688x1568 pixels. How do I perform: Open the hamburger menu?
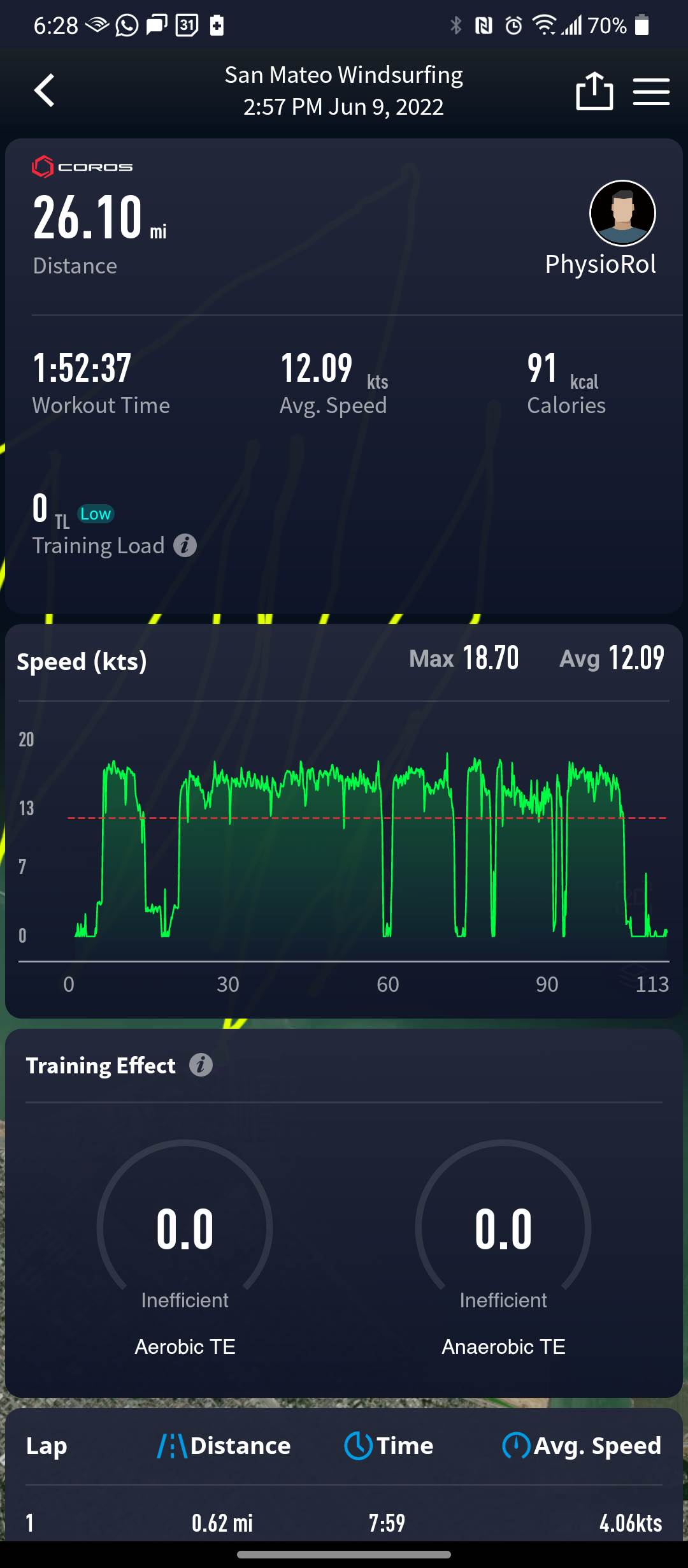651,92
